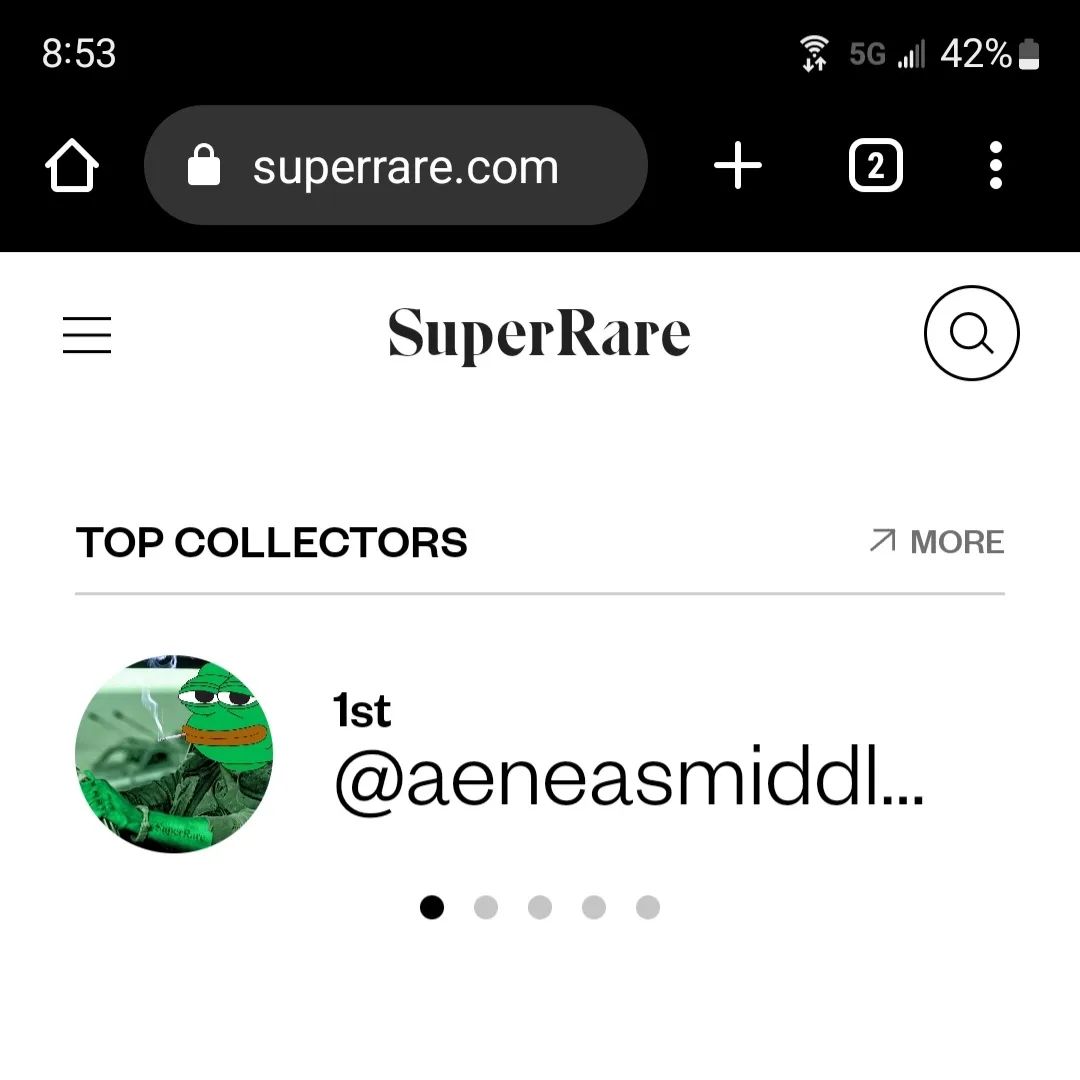This screenshot has width=1080, height=1080.
Task: Select the last carousel page dot
Action: coord(648,907)
